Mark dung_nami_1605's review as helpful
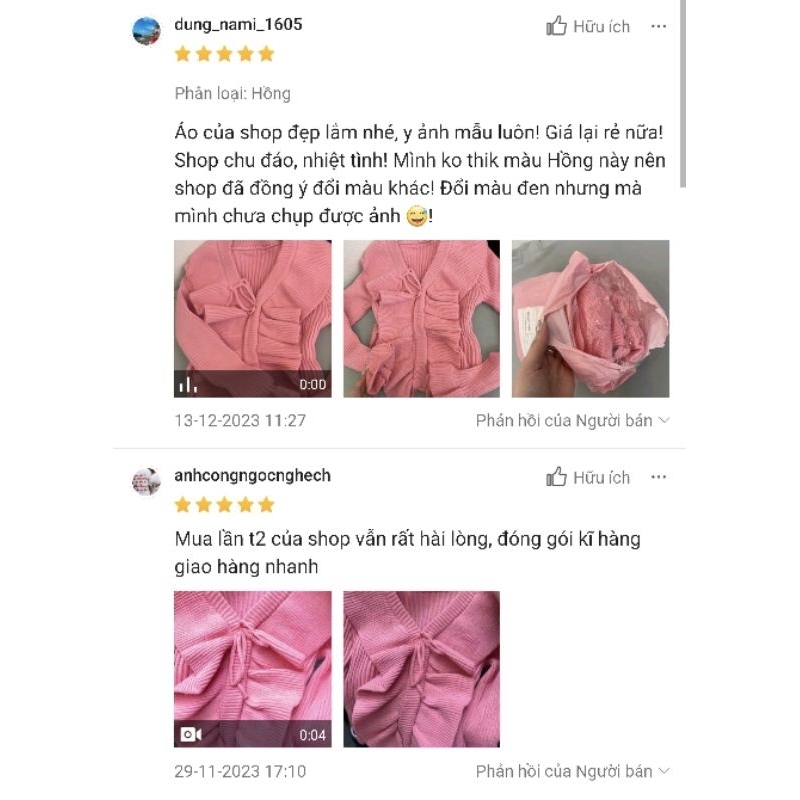The width and height of the screenshot is (800, 800). point(587,27)
